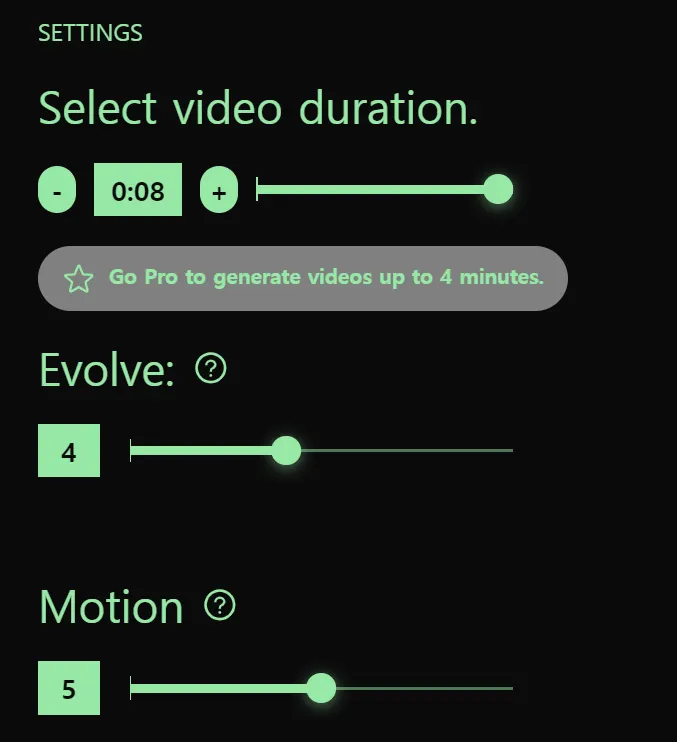Screen dimensions: 677x742
Task: Tap the Evolve slider track
Action: point(400,451)
